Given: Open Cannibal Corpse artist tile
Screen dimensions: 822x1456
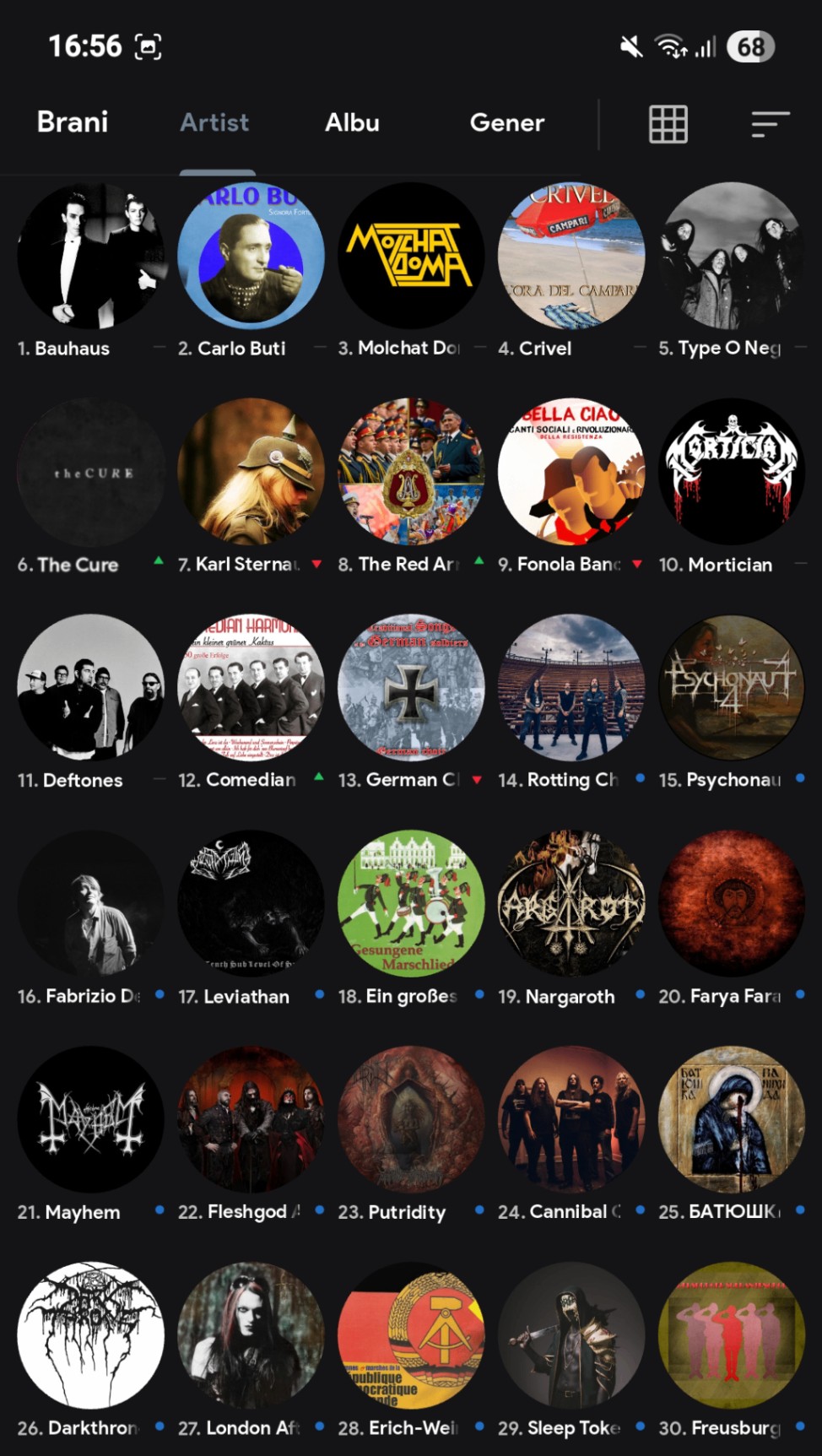Looking at the screenshot, I should click(x=571, y=1120).
